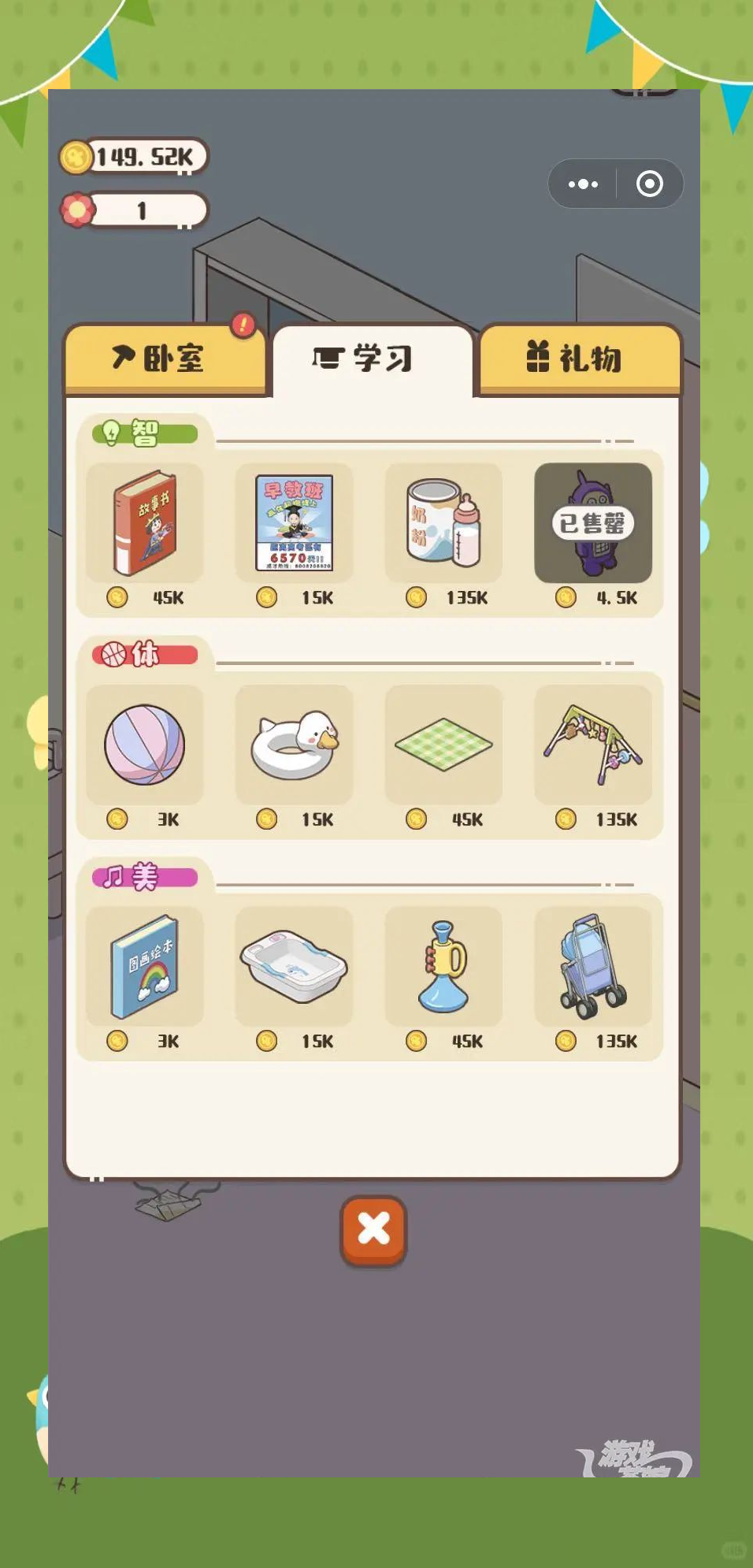Open the mini program three-dot menu
The width and height of the screenshot is (753, 1568).
tap(583, 184)
